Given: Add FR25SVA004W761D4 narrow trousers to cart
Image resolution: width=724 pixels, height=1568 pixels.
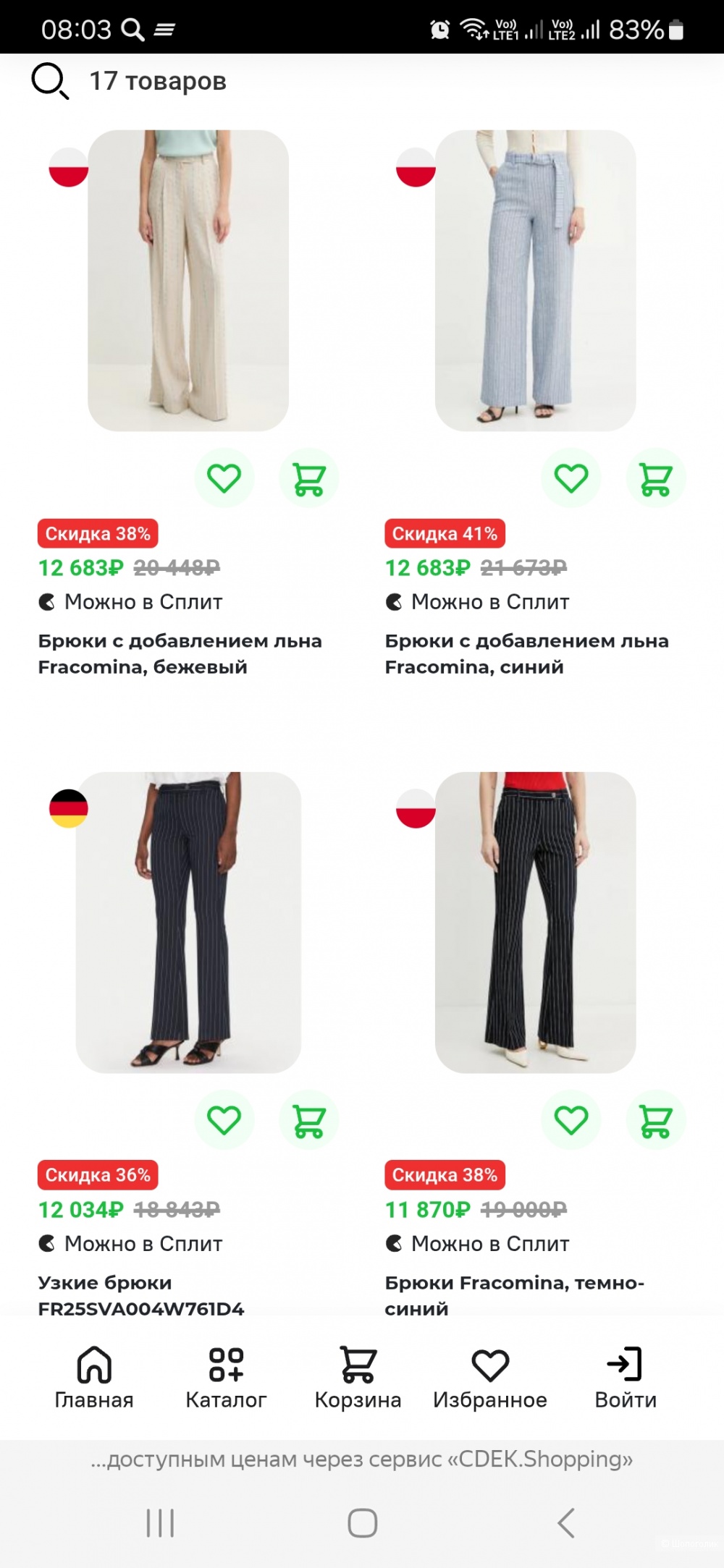Looking at the screenshot, I should point(309,1120).
